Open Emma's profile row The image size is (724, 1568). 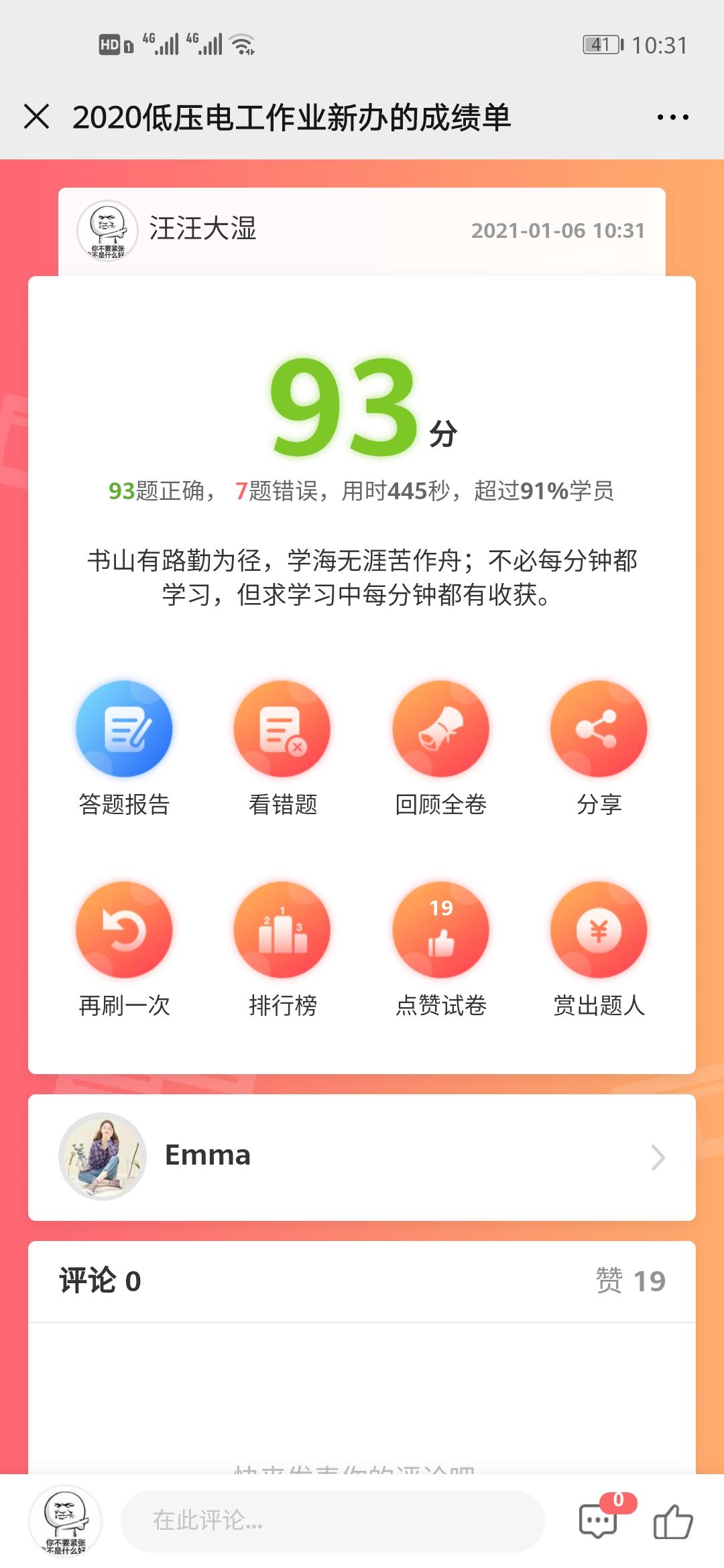coord(362,1157)
